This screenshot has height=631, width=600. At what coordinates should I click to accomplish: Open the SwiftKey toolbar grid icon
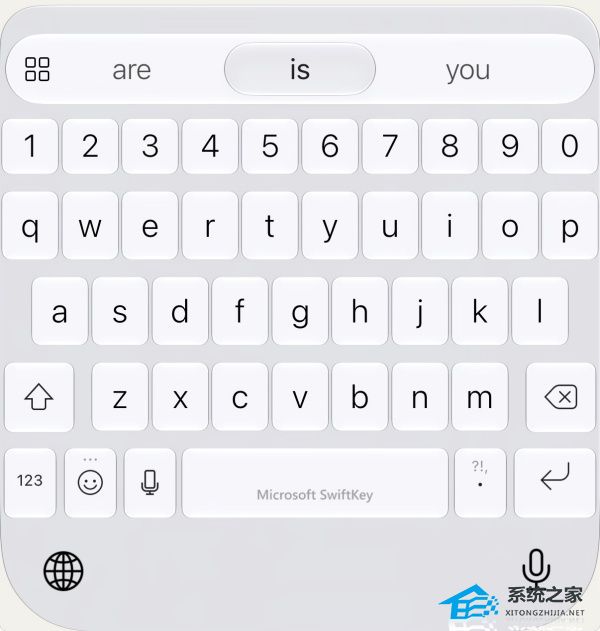(37, 69)
